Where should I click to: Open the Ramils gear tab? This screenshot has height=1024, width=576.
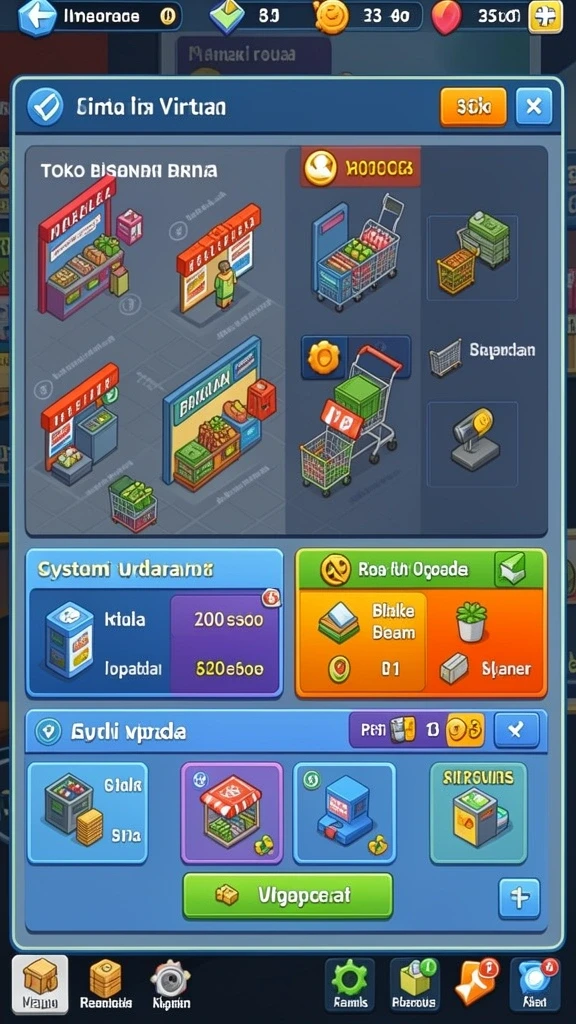point(350,985)
